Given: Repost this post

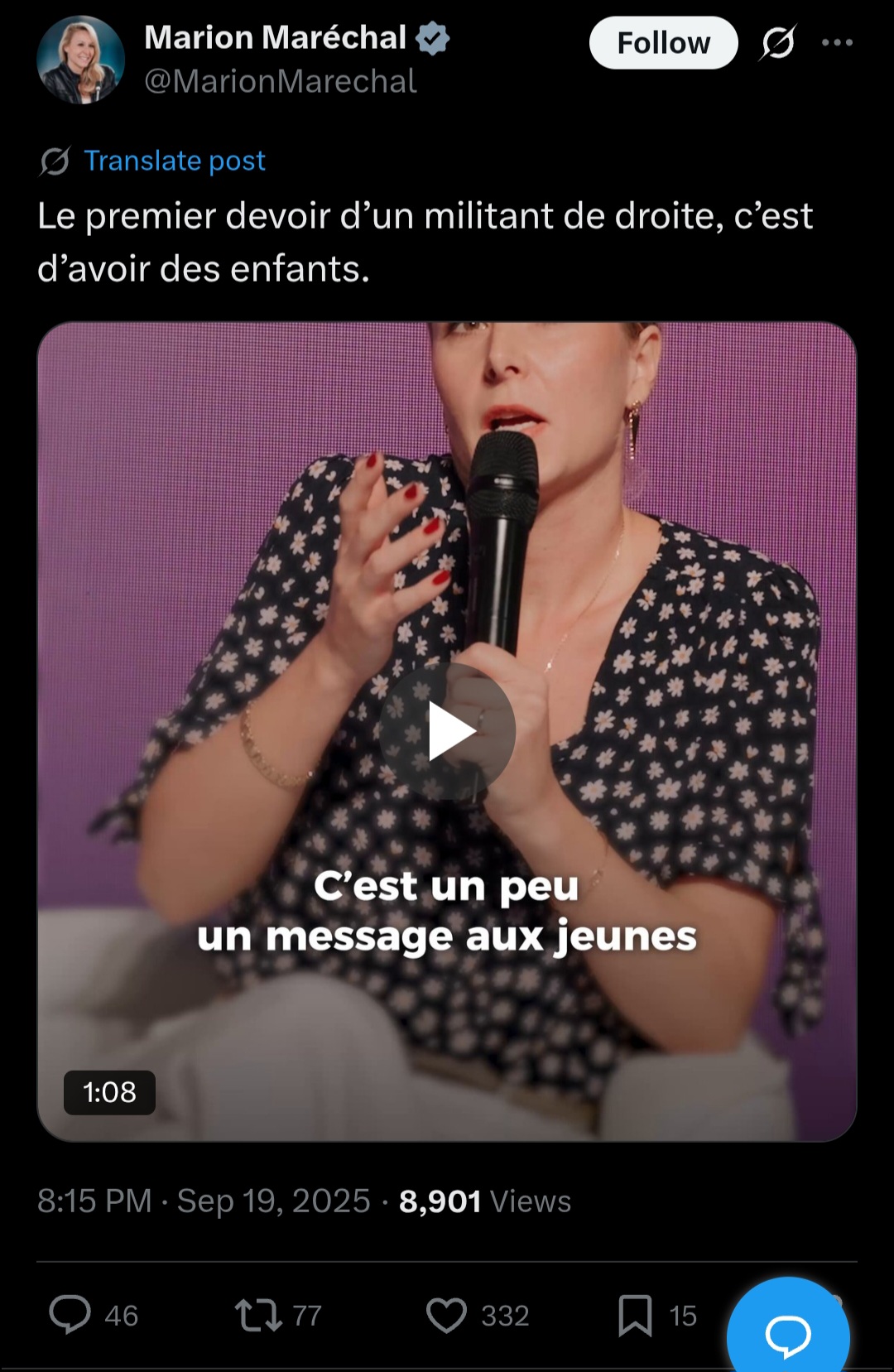Looking at the screenshot, I should (259, 1315).
